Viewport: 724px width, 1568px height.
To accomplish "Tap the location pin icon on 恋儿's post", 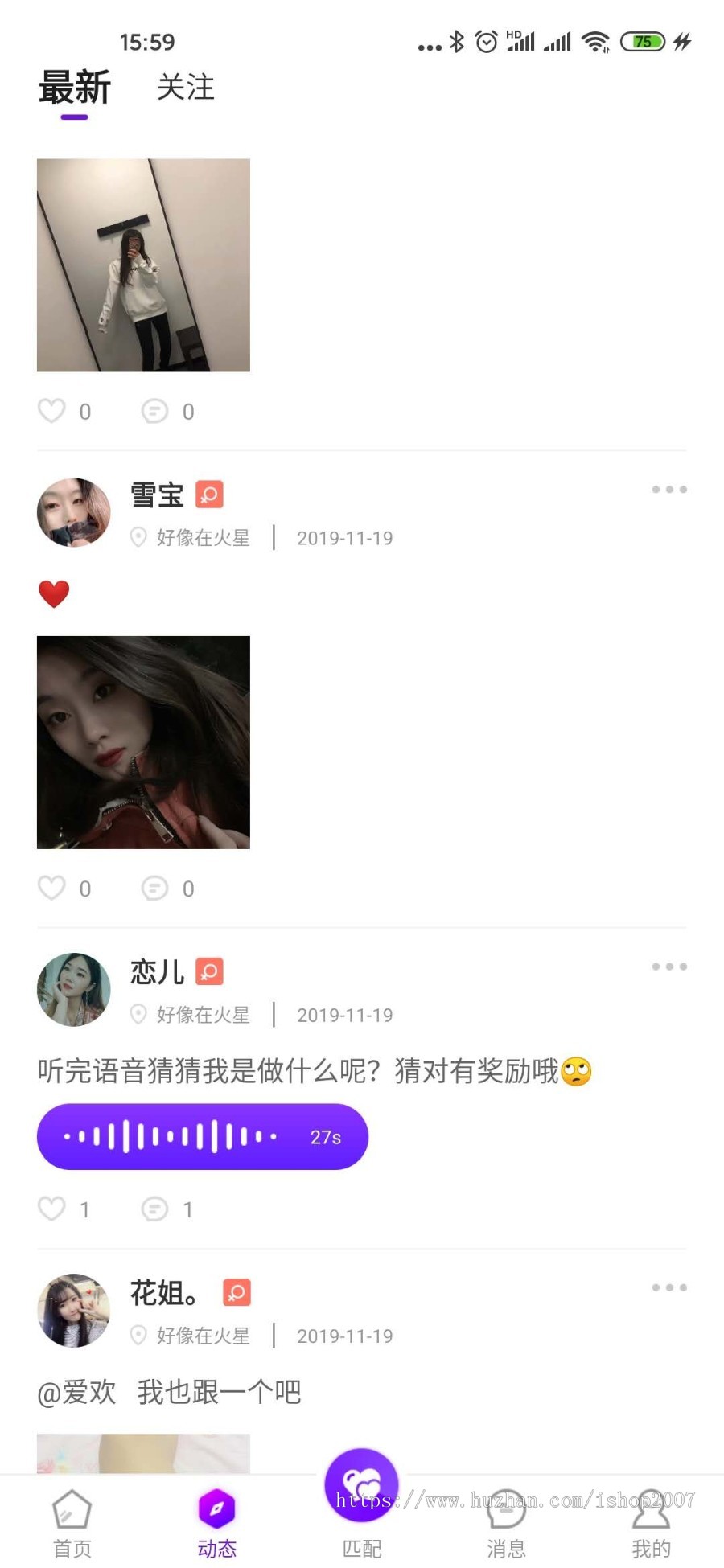I will coord(138,1014).
